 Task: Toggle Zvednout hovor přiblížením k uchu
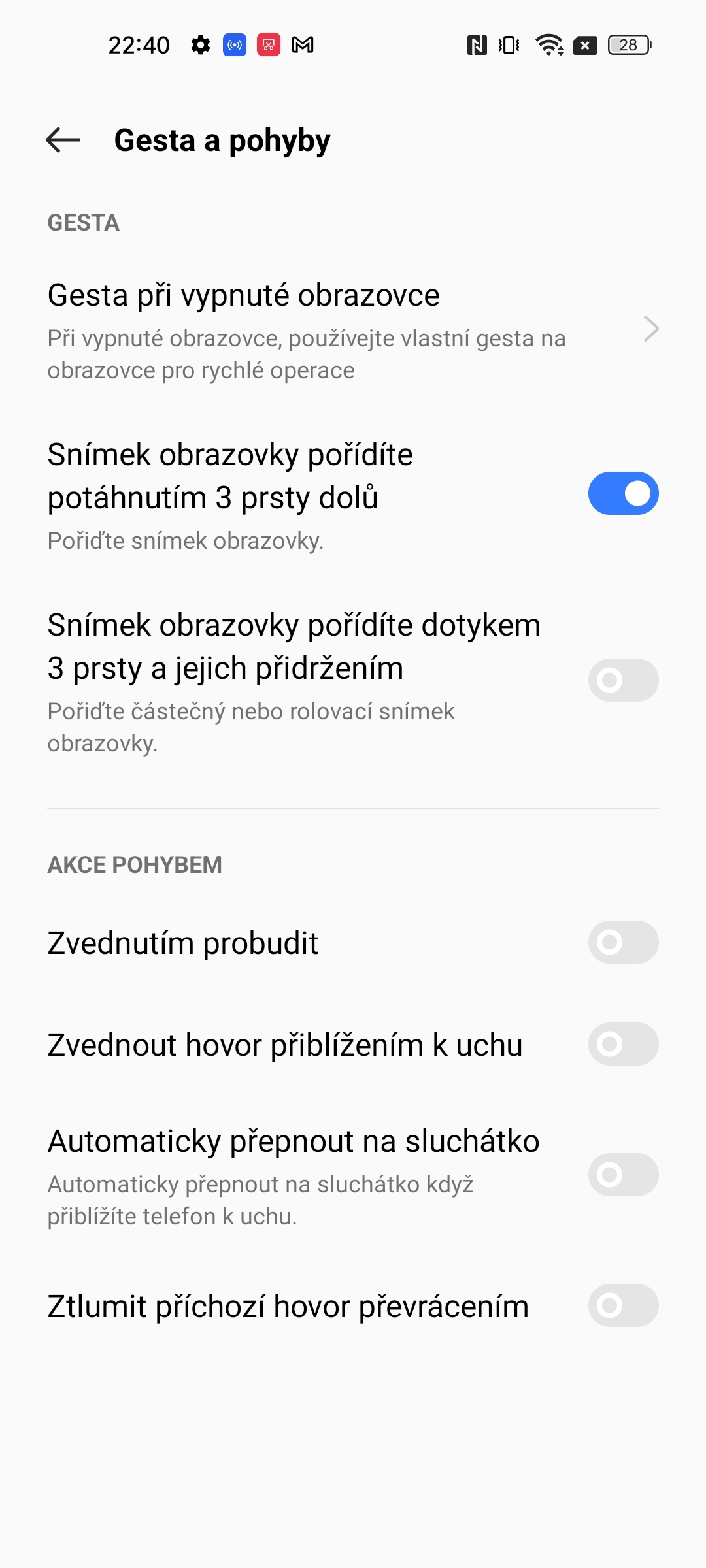(x=622, y=1045)
